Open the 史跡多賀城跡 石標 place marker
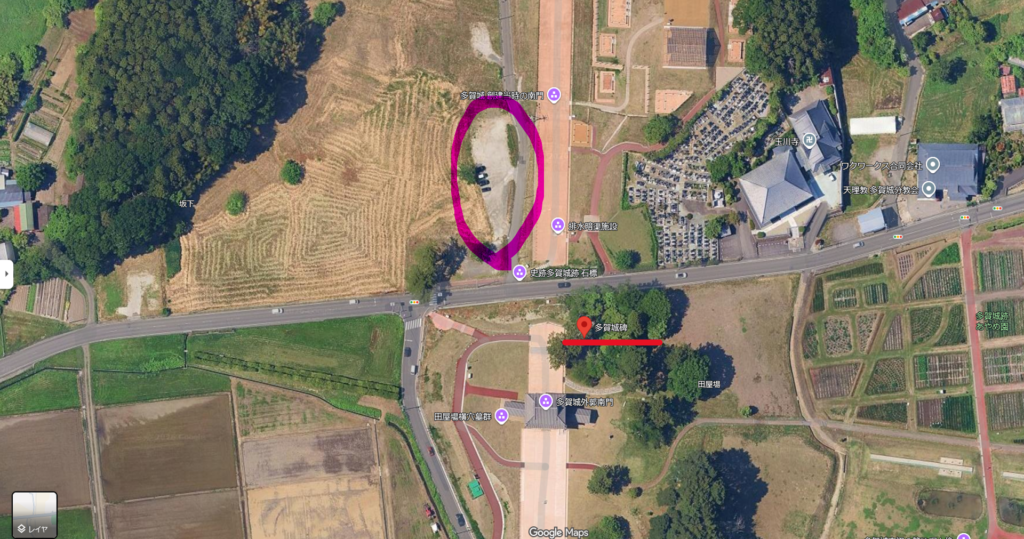Viewport: 1024px width, 539px height. click(519, 272)
